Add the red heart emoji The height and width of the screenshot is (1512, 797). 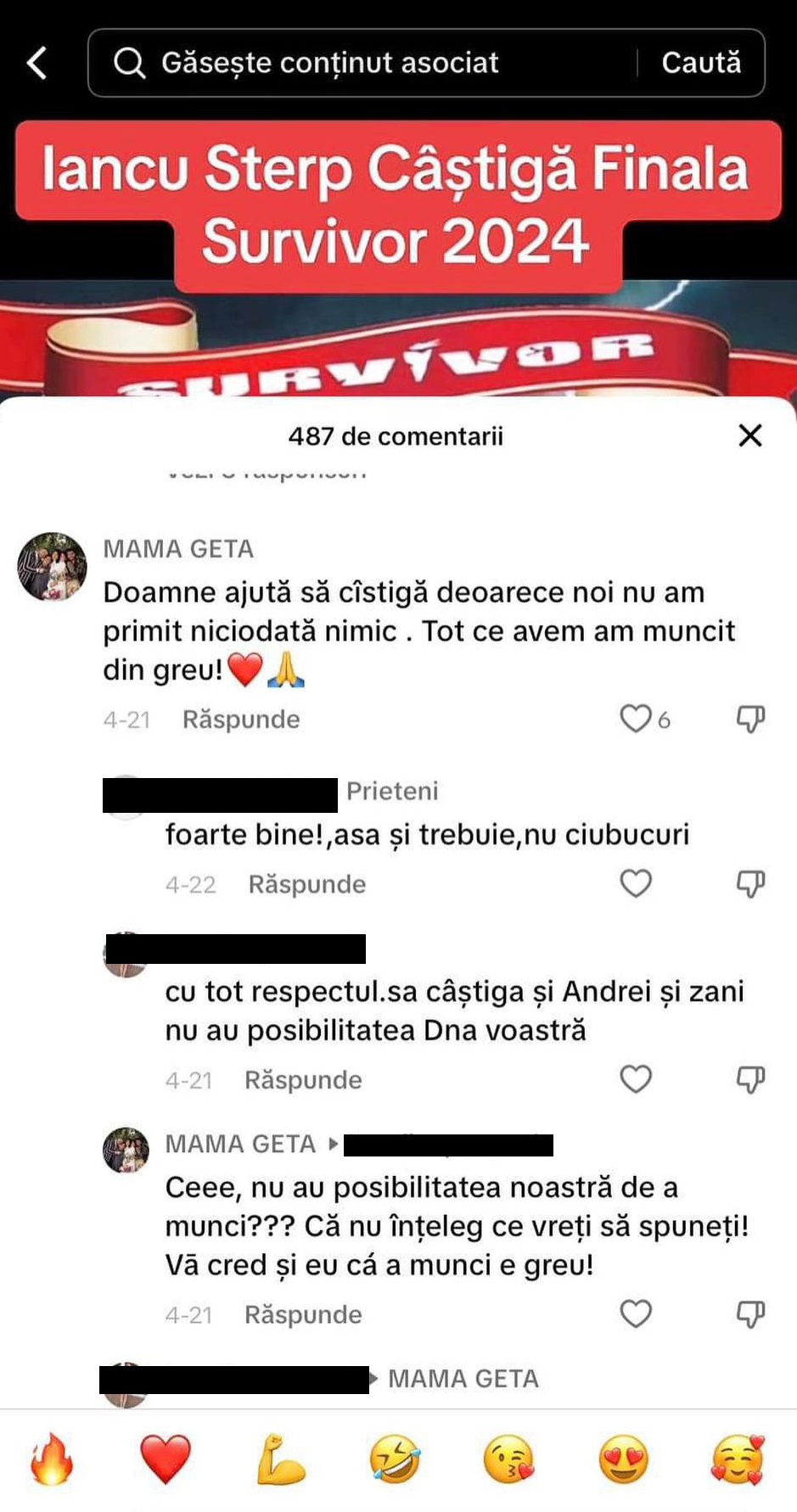(166, 1459)
